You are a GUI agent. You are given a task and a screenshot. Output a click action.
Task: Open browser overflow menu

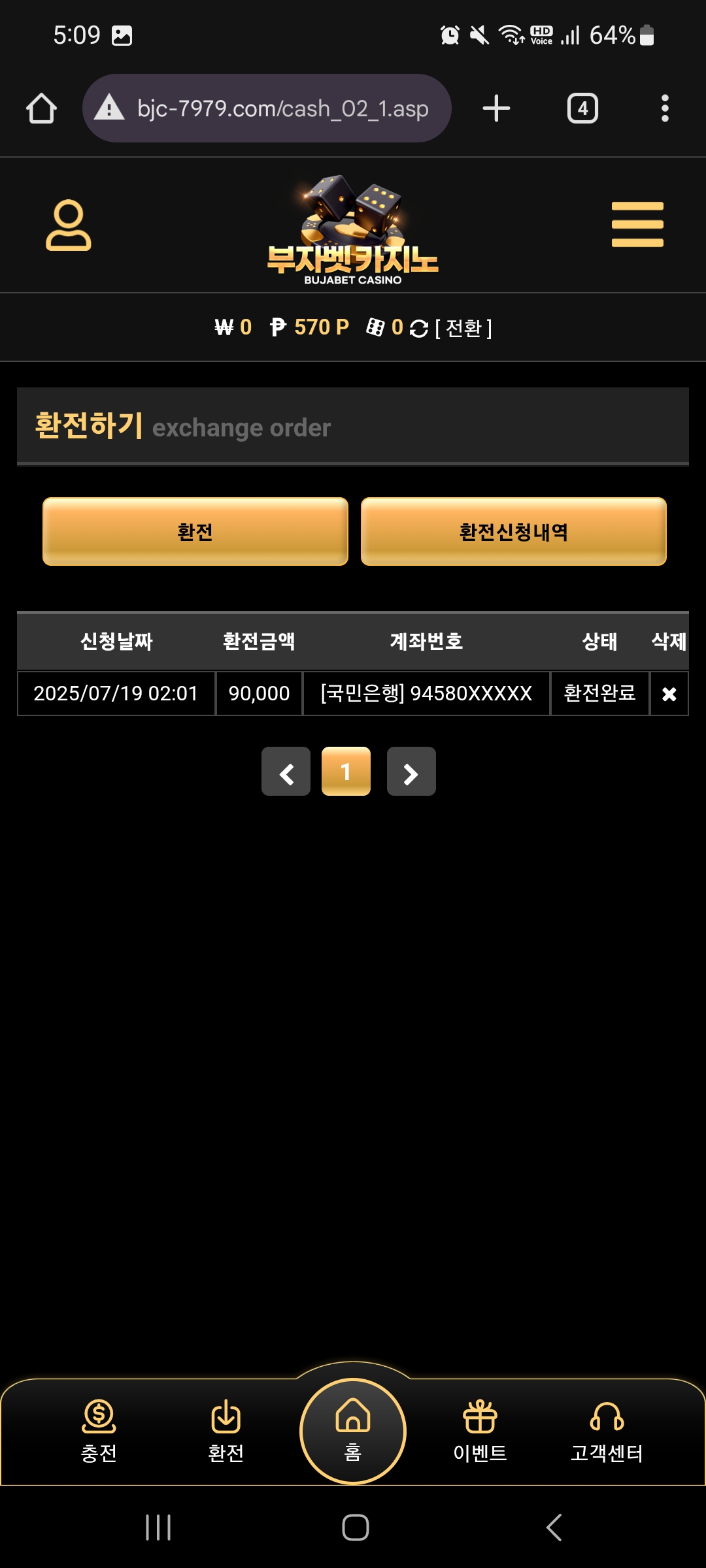pos(665,108)
